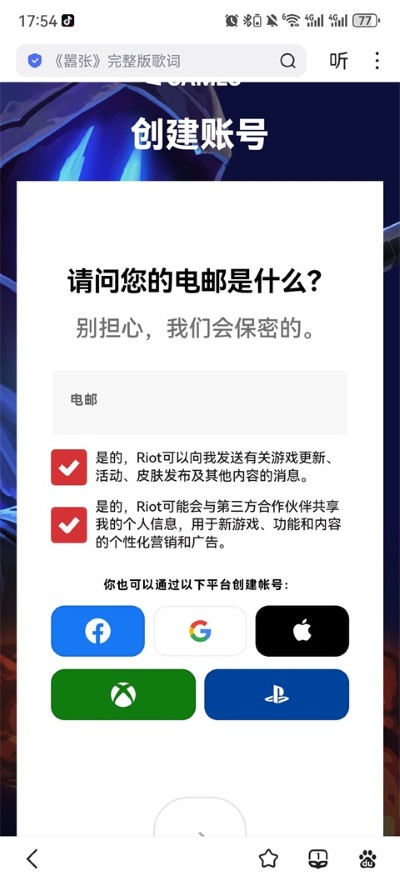Create account with Facebook
400x882 pixels.
[97, 631]
